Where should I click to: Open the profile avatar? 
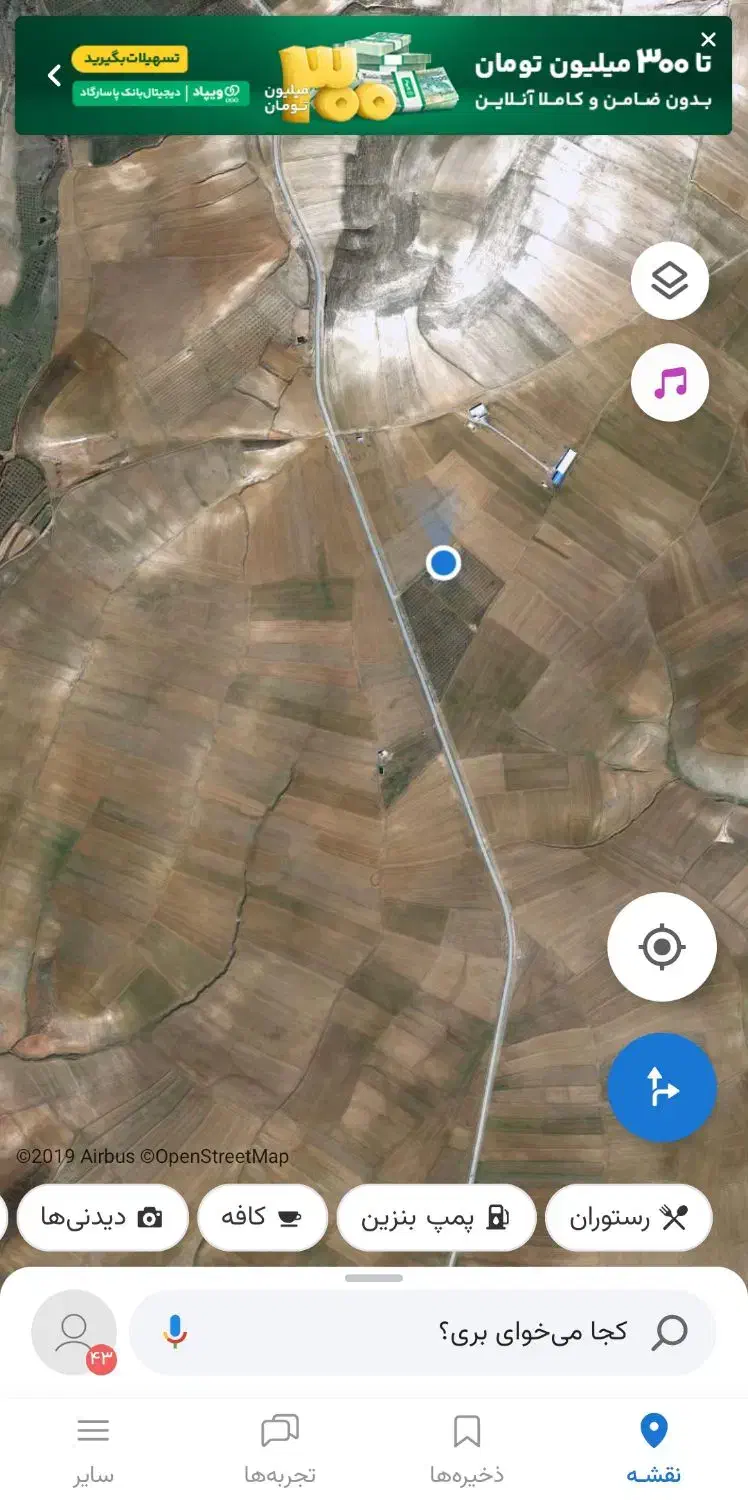click(74, 1332)
